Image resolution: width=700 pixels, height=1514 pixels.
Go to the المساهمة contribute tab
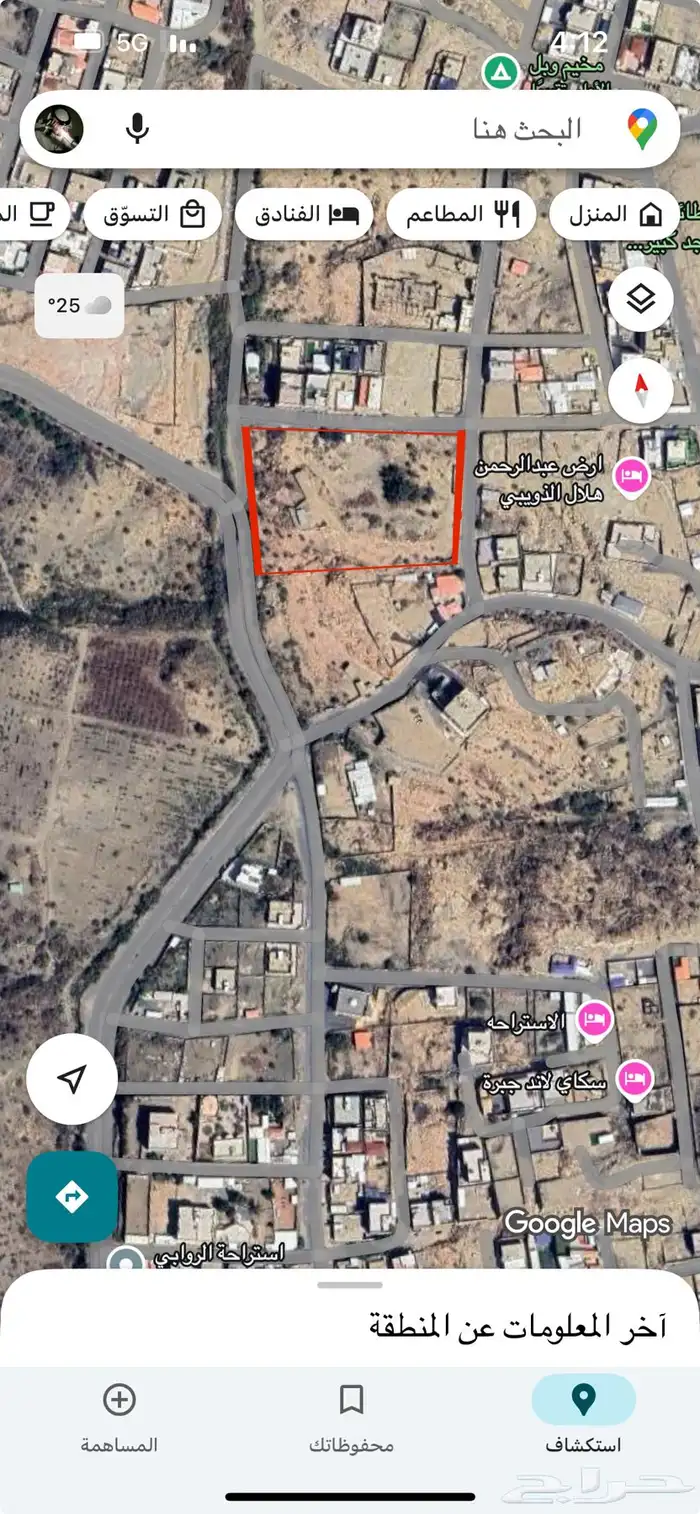click(119, 1415)
